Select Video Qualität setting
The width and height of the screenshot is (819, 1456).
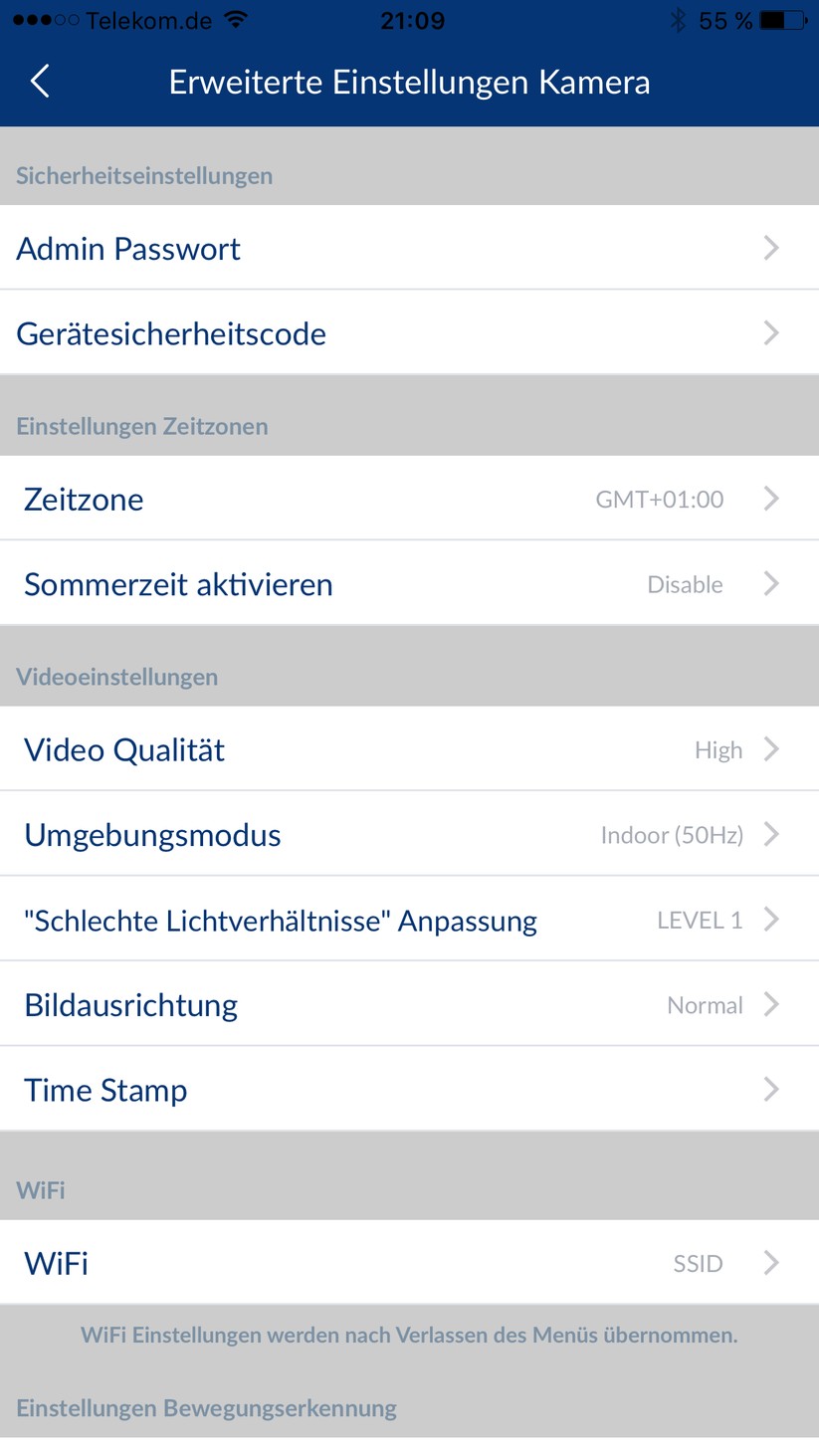coord(409,749)
